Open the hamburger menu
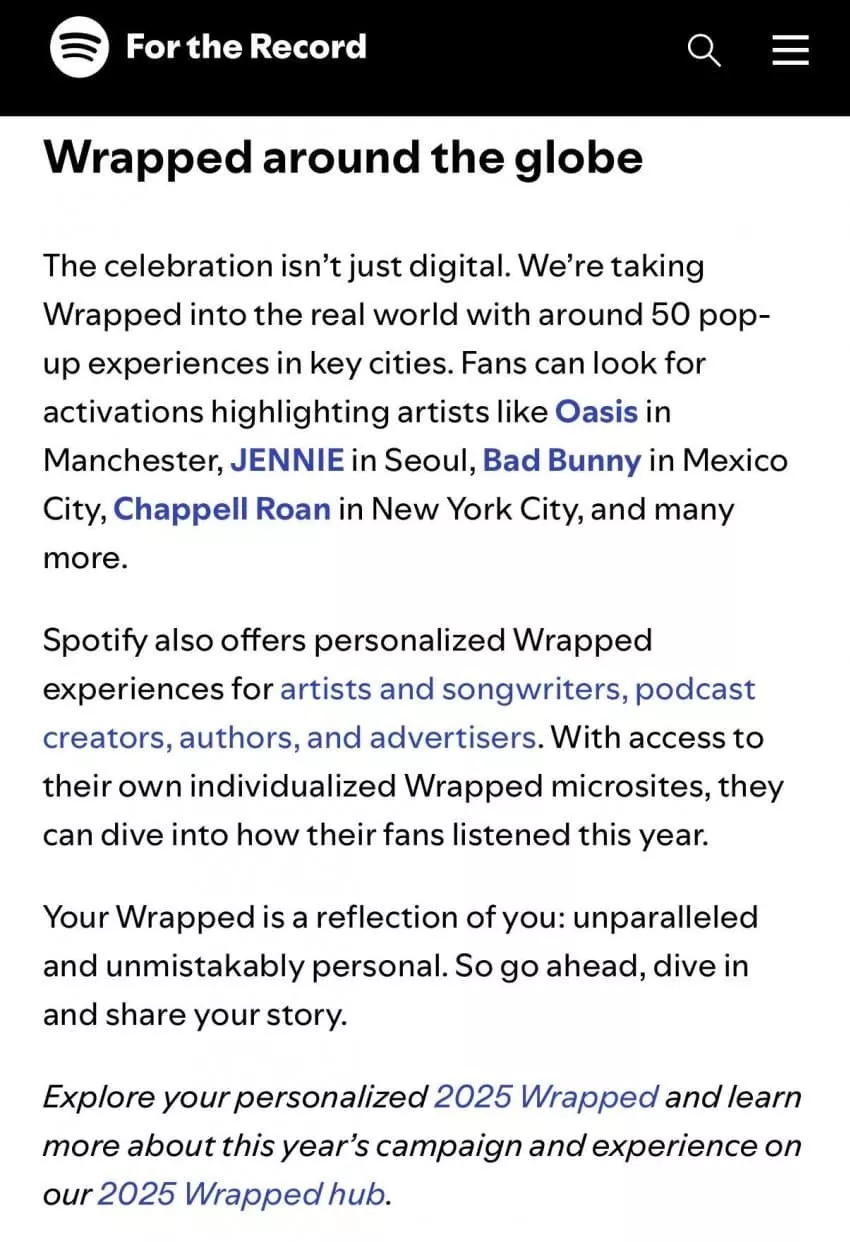The width and height of the screenshot is (850, 1242). pos(790,49)
